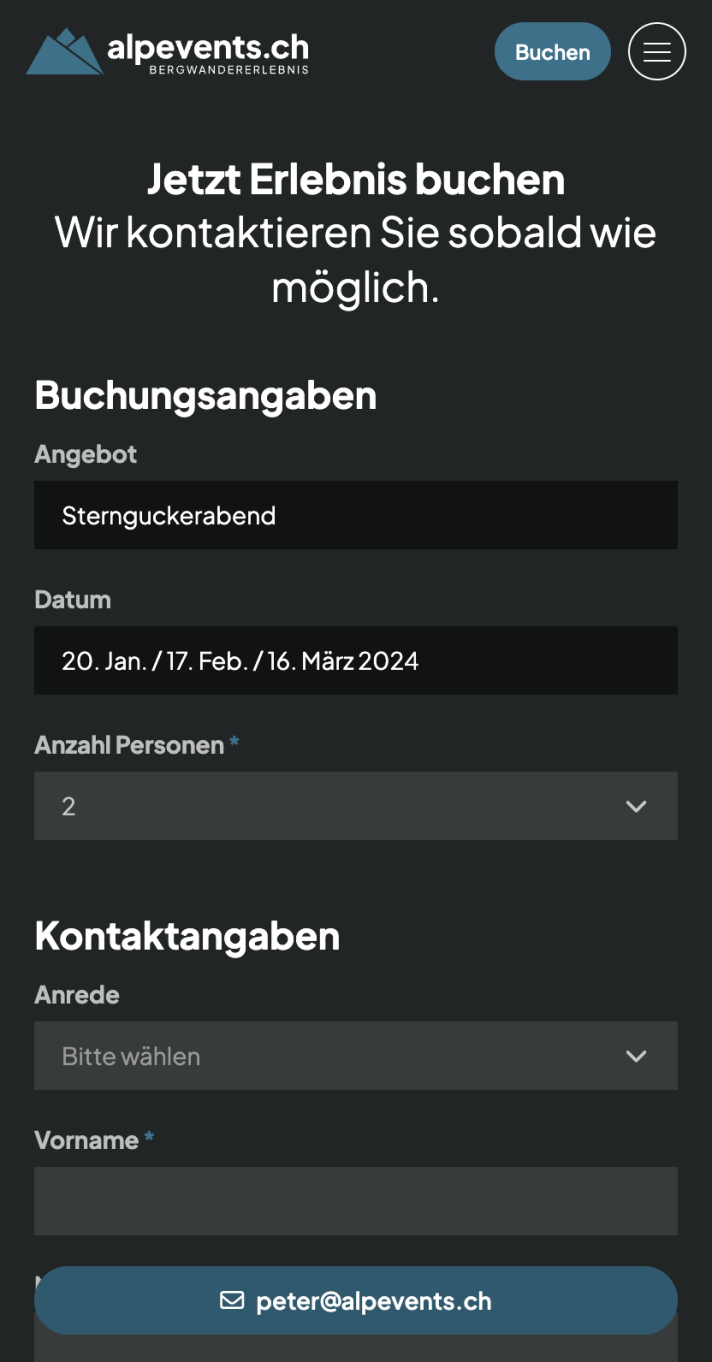Open the hamburger menu
Viewport: 712px width, 1362px height.
click(x=656, y=51)
